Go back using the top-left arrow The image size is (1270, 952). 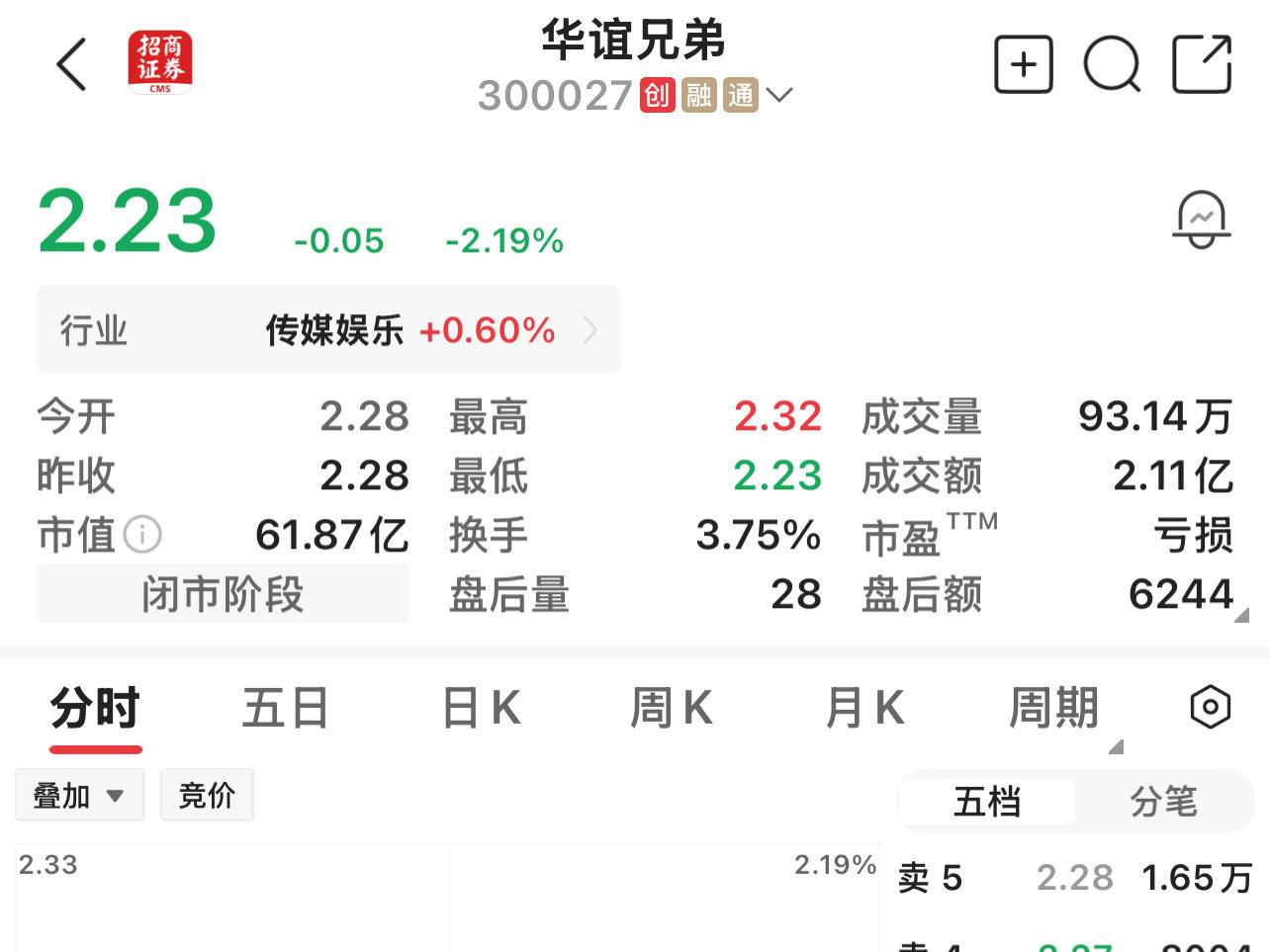[71, 64]
